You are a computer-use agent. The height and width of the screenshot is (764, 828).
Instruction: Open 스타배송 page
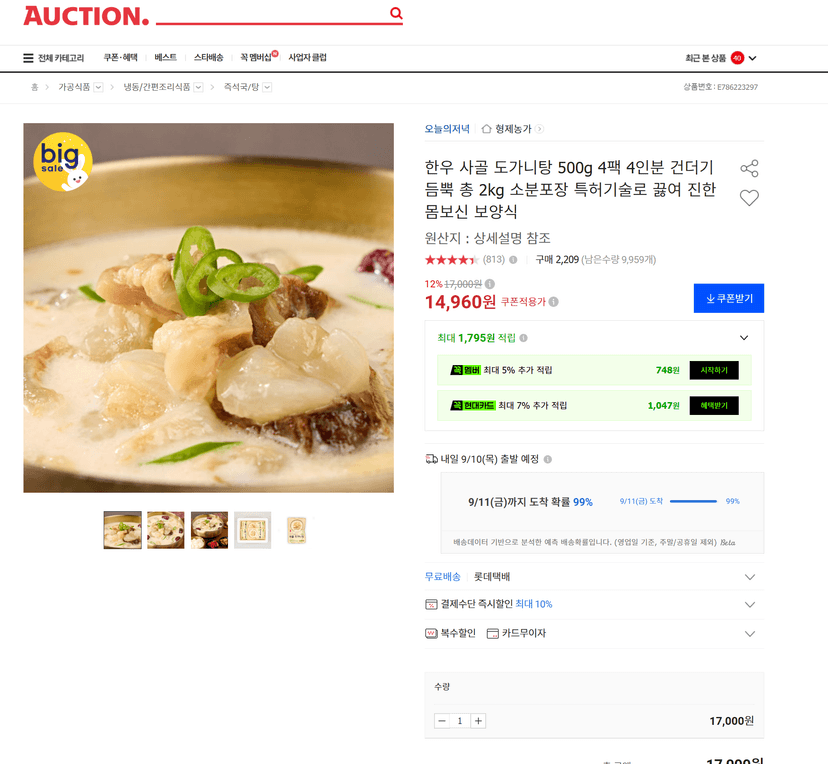[209, 58]
